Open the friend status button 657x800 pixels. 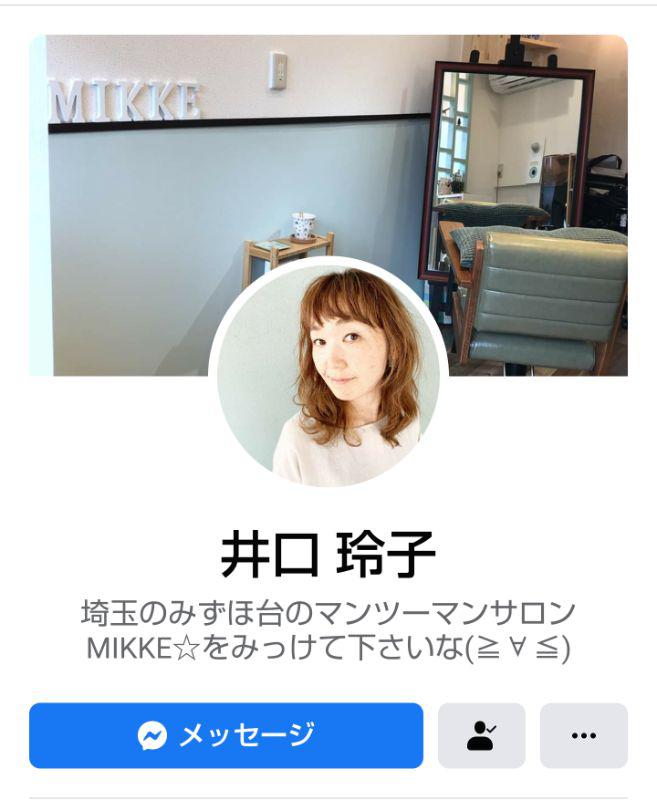tap(481, 736)
